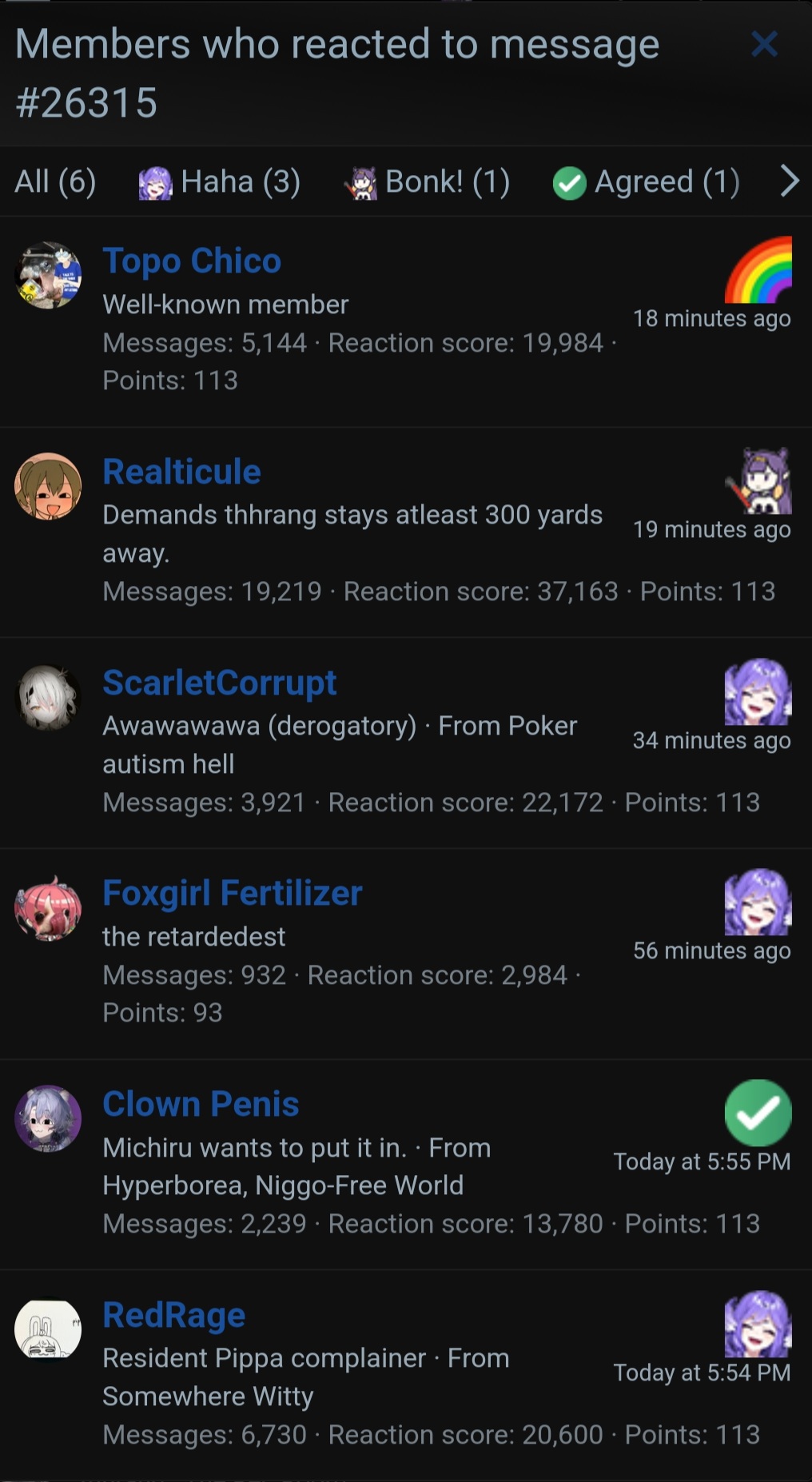812x1482 pixels.
Task: Select the Agreed (1) tab
Action: [646, 182]
